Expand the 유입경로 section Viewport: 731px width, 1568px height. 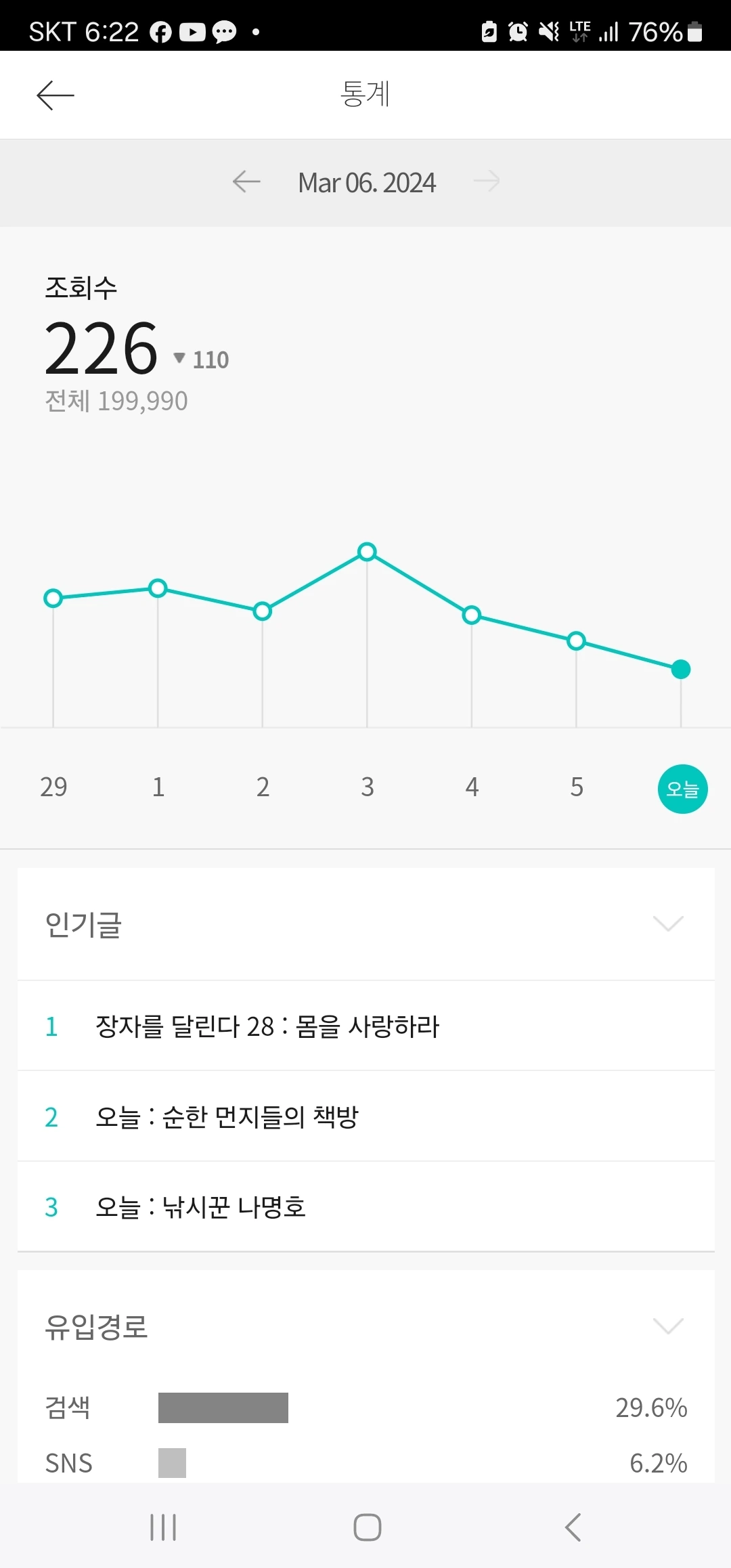(x=668, y=1326)
